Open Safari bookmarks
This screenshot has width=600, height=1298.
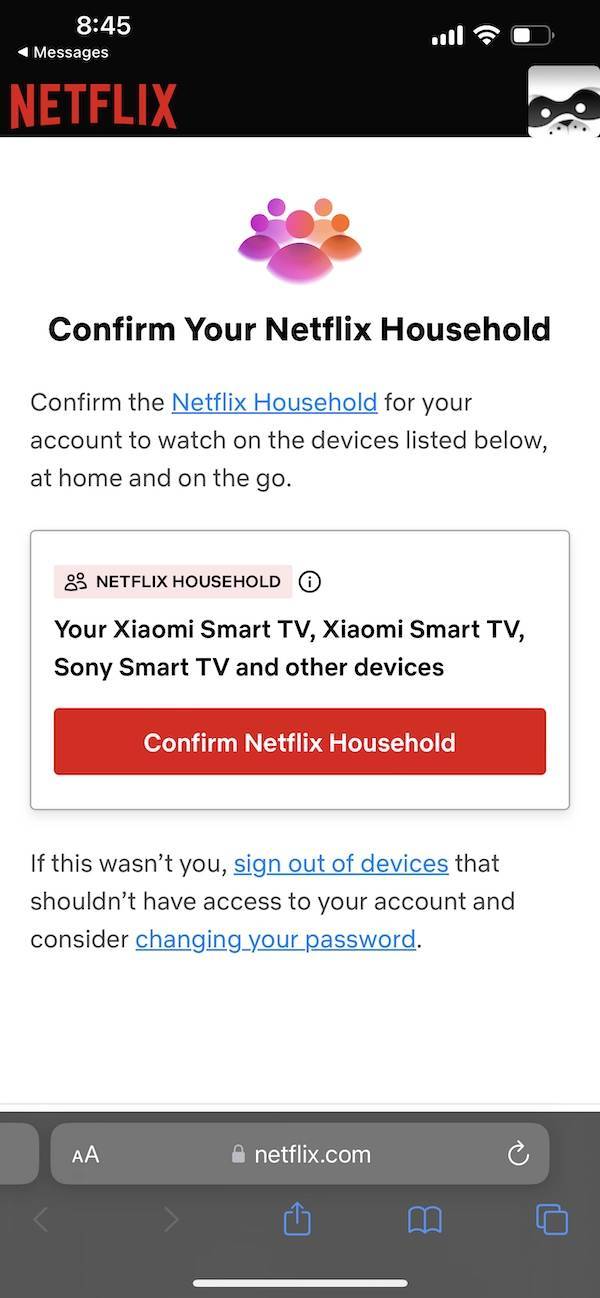tap(424, 1219)
